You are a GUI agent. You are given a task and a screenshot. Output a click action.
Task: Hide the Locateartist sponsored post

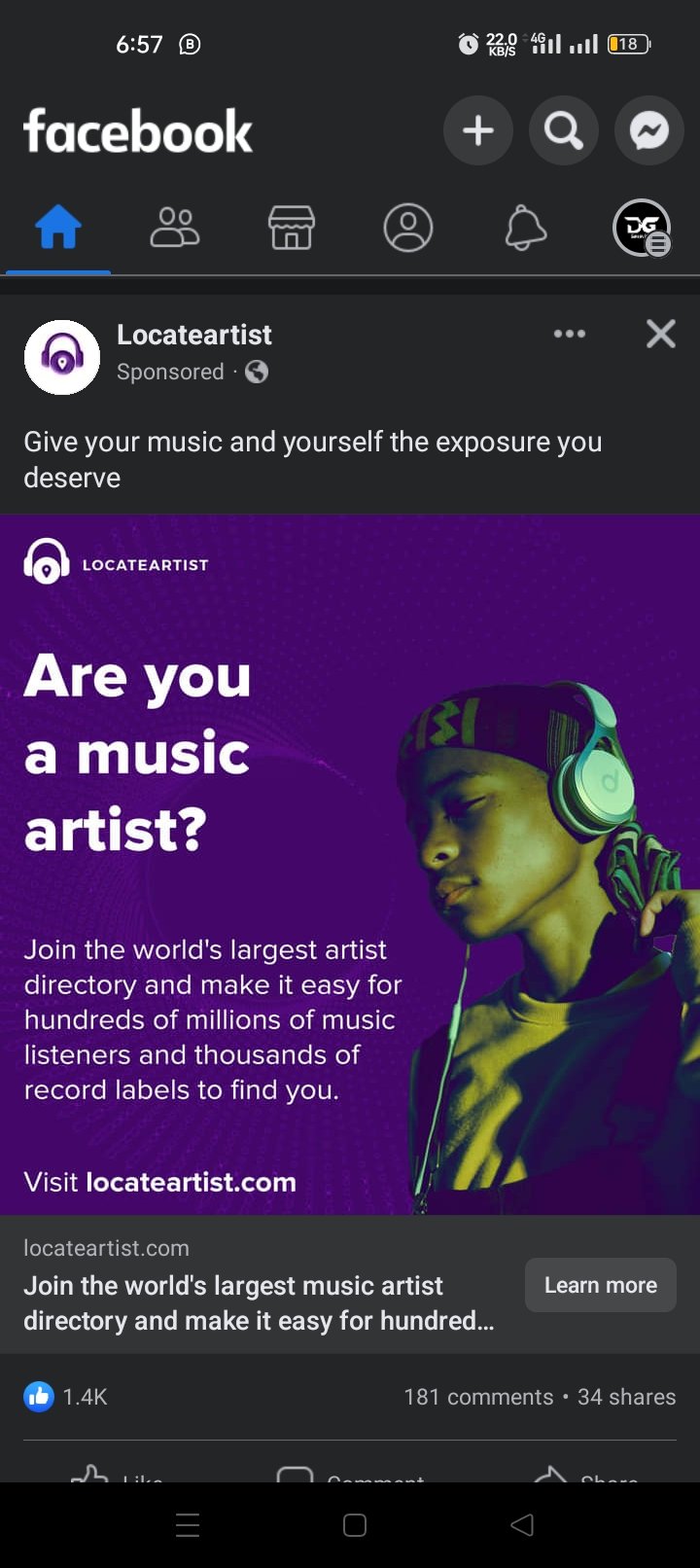click(661, 334)
